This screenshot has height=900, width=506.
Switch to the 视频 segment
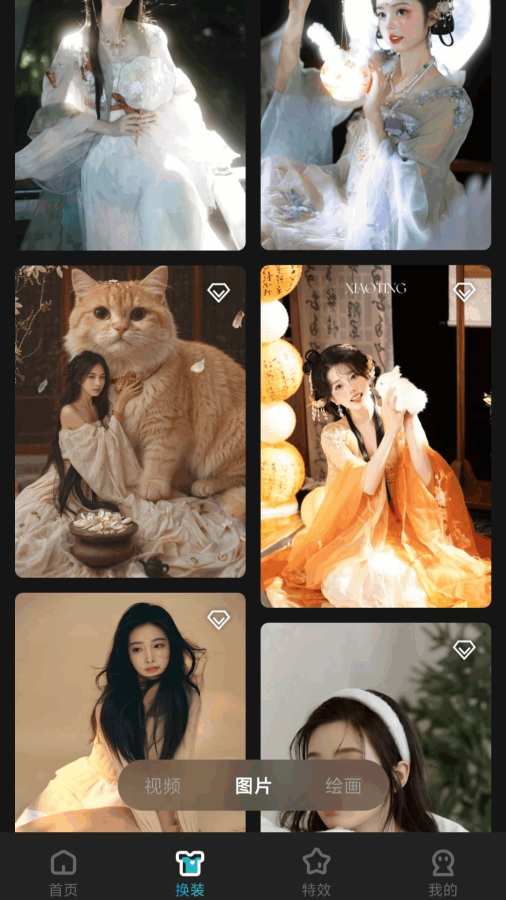pos(162,785)
